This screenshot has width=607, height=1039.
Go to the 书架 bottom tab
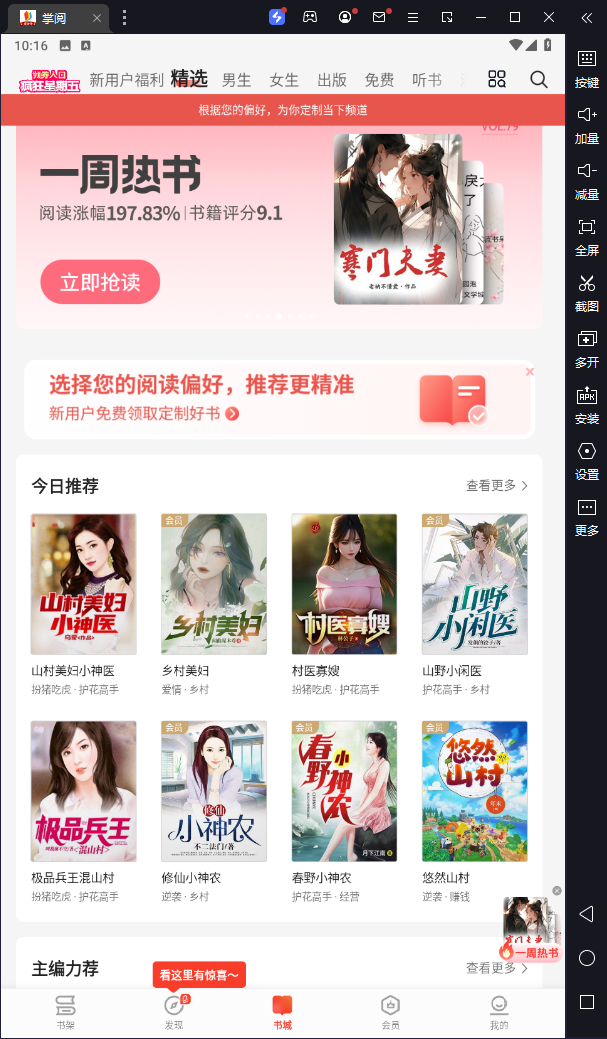tap(65, 1010)
